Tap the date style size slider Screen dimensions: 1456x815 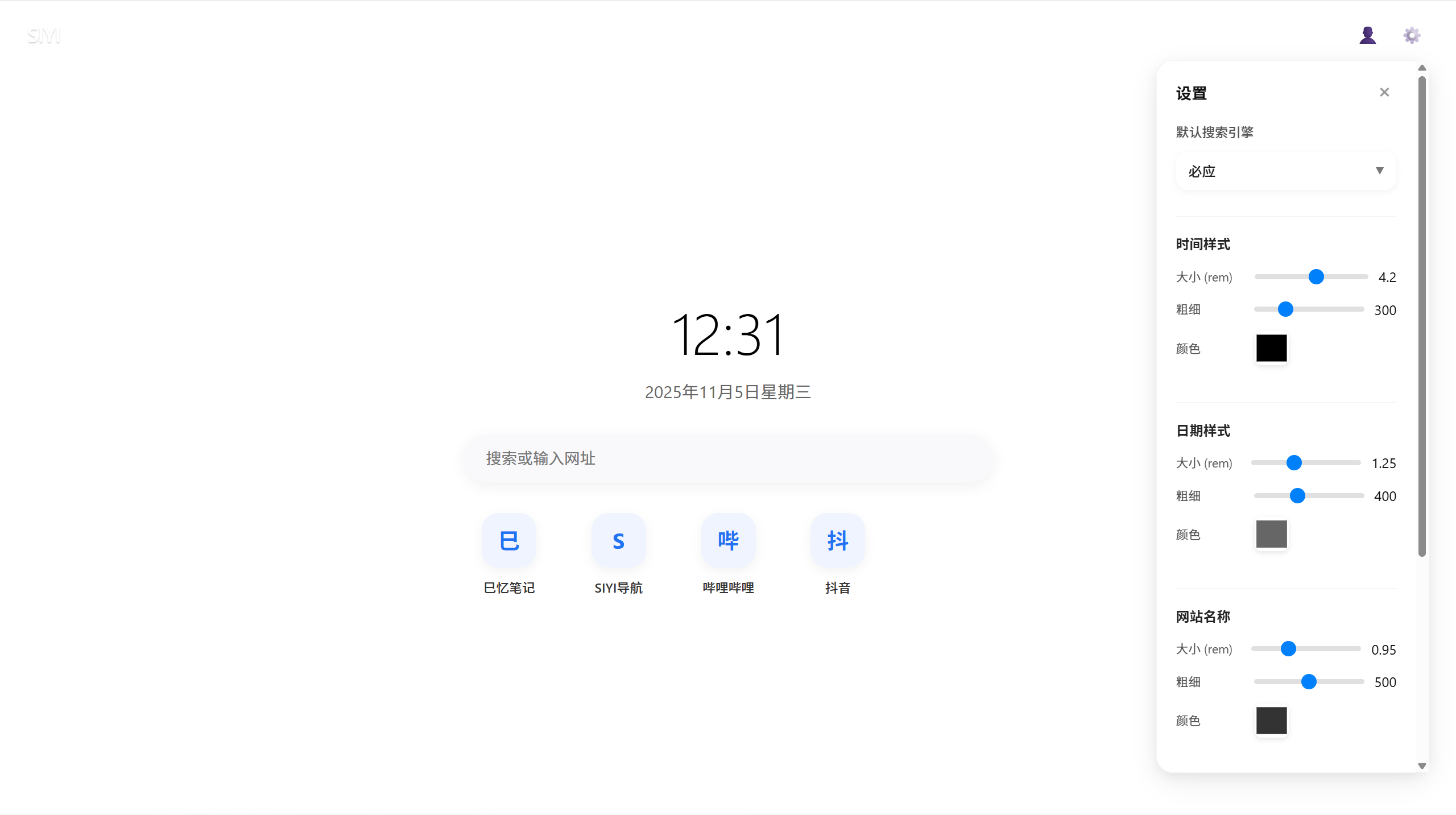[x=1306, y=463]
